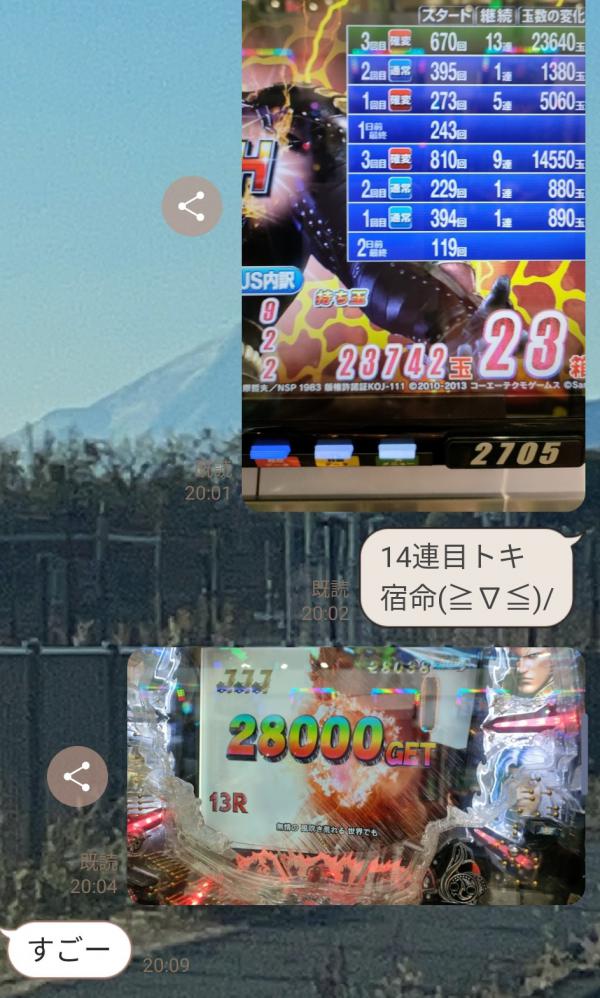Share the 28000 GET photo
The height and width of the screenshot is (998, 600).
coord(77,776)
